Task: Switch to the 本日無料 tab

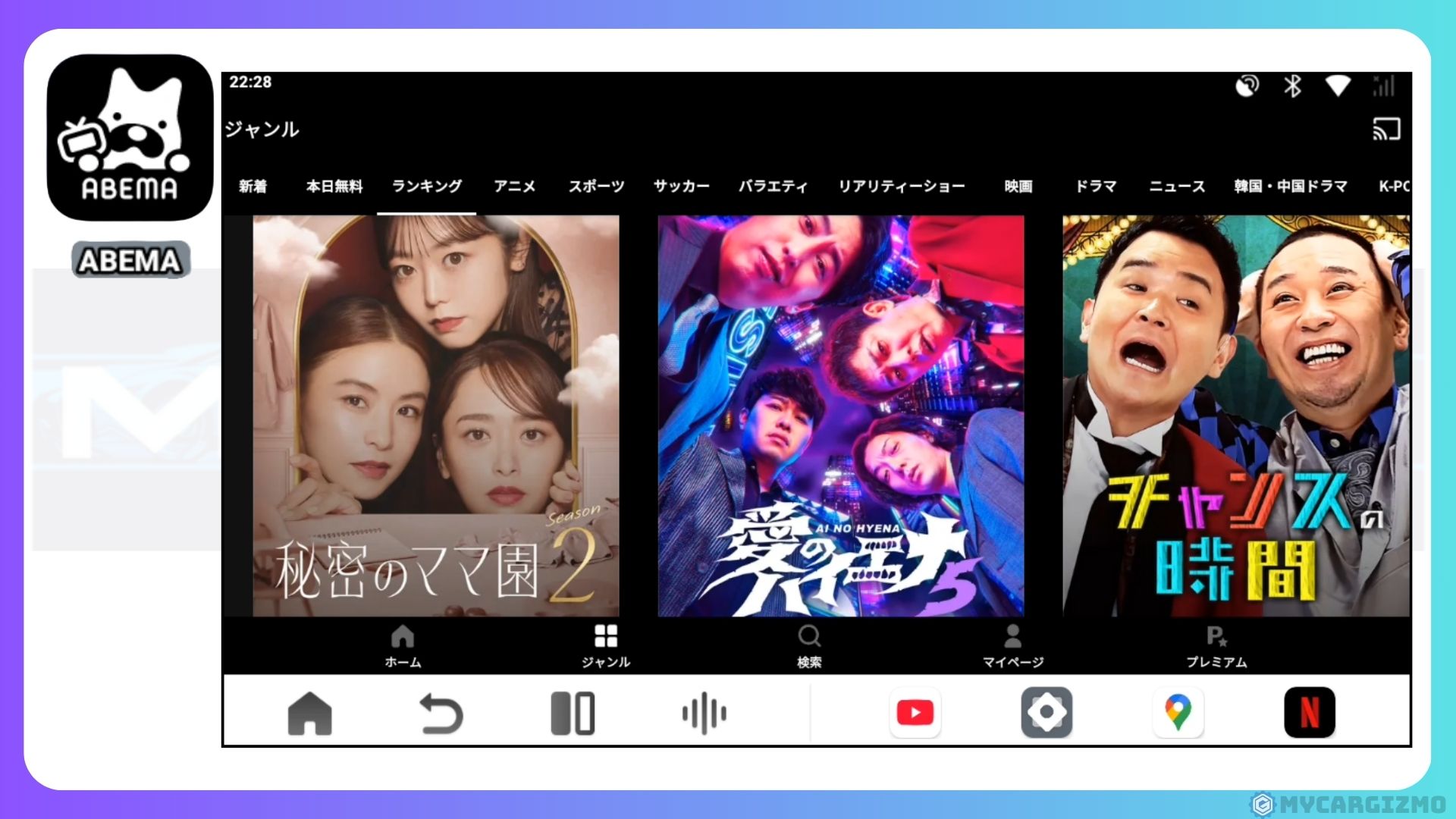Action: click(334, 187)
